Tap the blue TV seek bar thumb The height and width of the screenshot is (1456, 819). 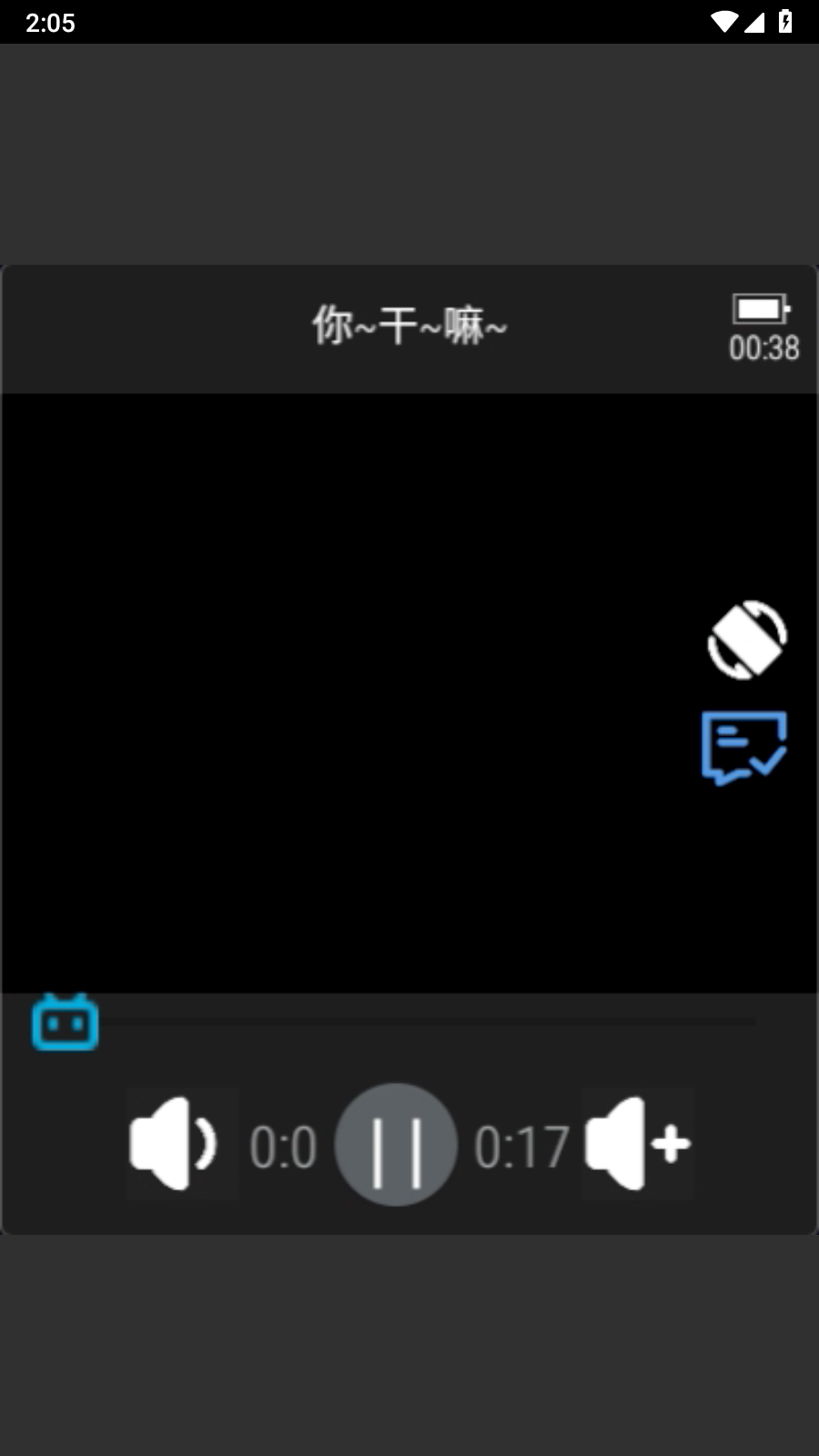(x=65, y=1023)
